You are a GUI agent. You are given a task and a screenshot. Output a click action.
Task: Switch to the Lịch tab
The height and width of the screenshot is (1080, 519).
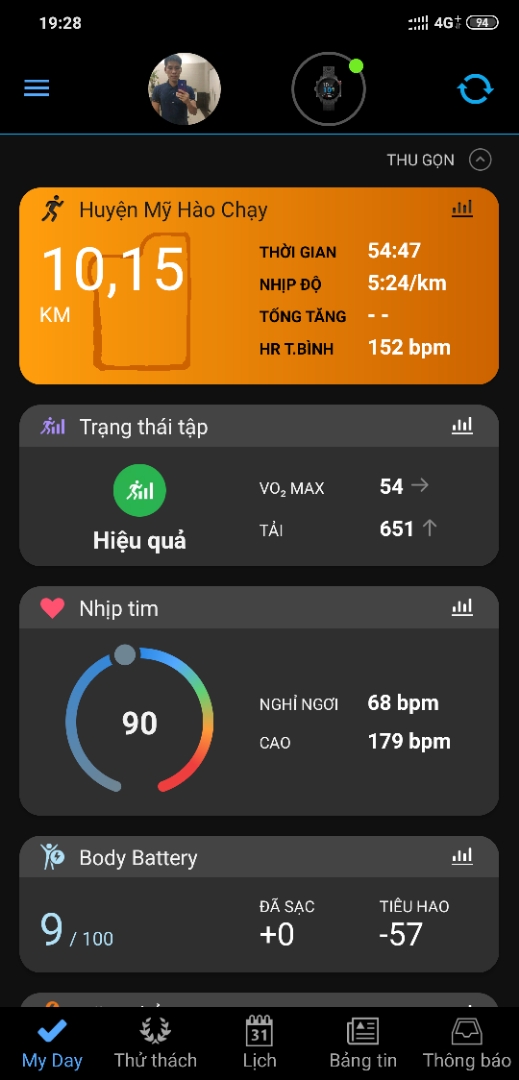point(260,1043)
